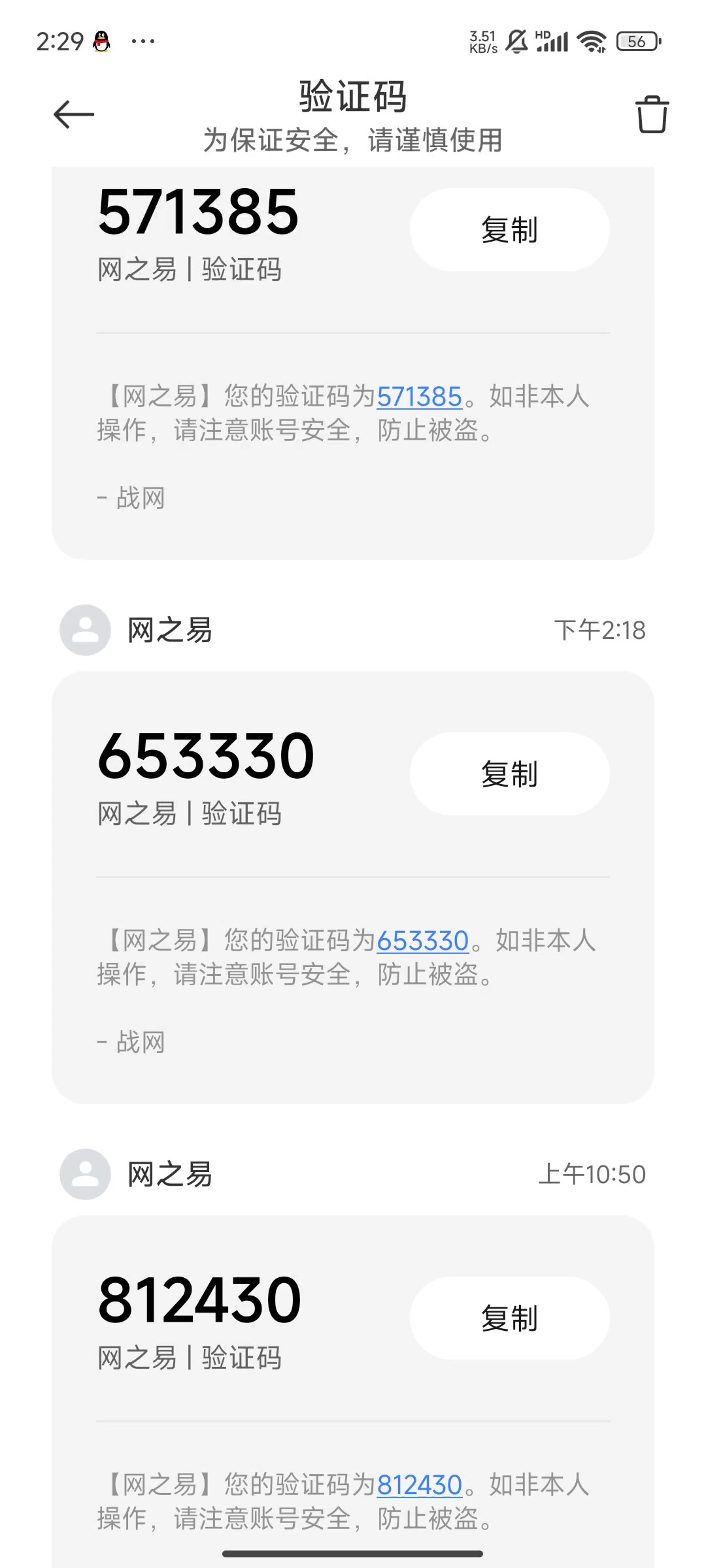
Task: Open the underlined 653330 link
Action: pyautogui.click(x=423, y=941)
